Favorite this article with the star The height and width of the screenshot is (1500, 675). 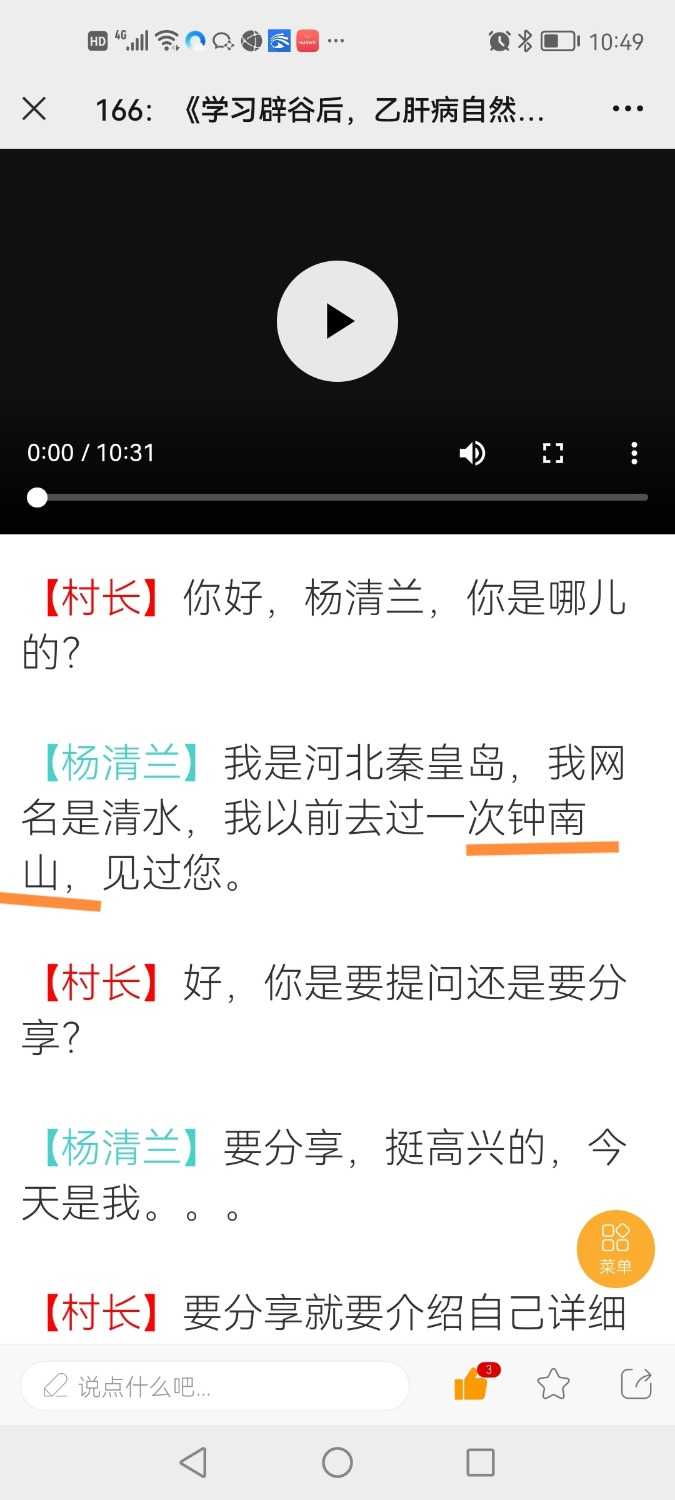pos(553,1385)
